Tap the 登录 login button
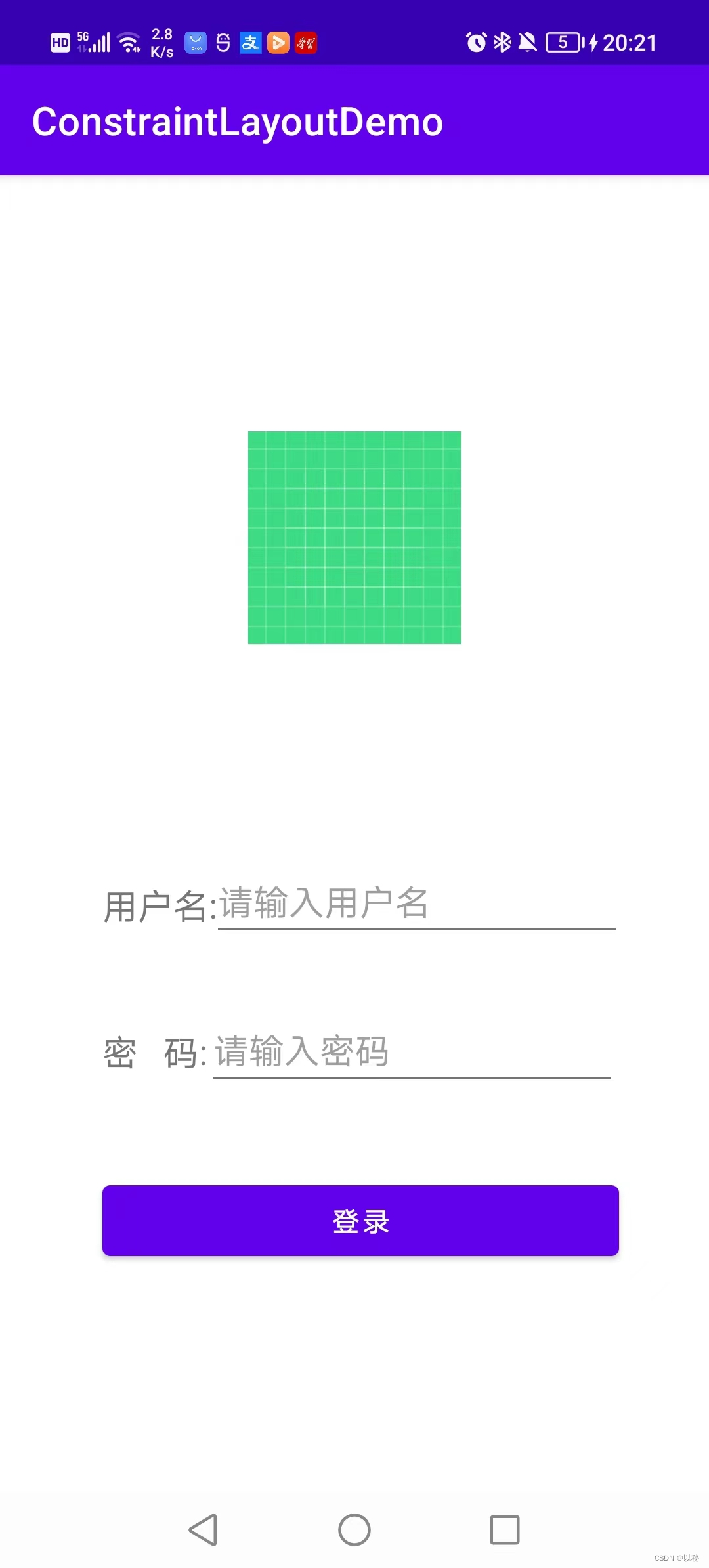 pos(360,1221)
